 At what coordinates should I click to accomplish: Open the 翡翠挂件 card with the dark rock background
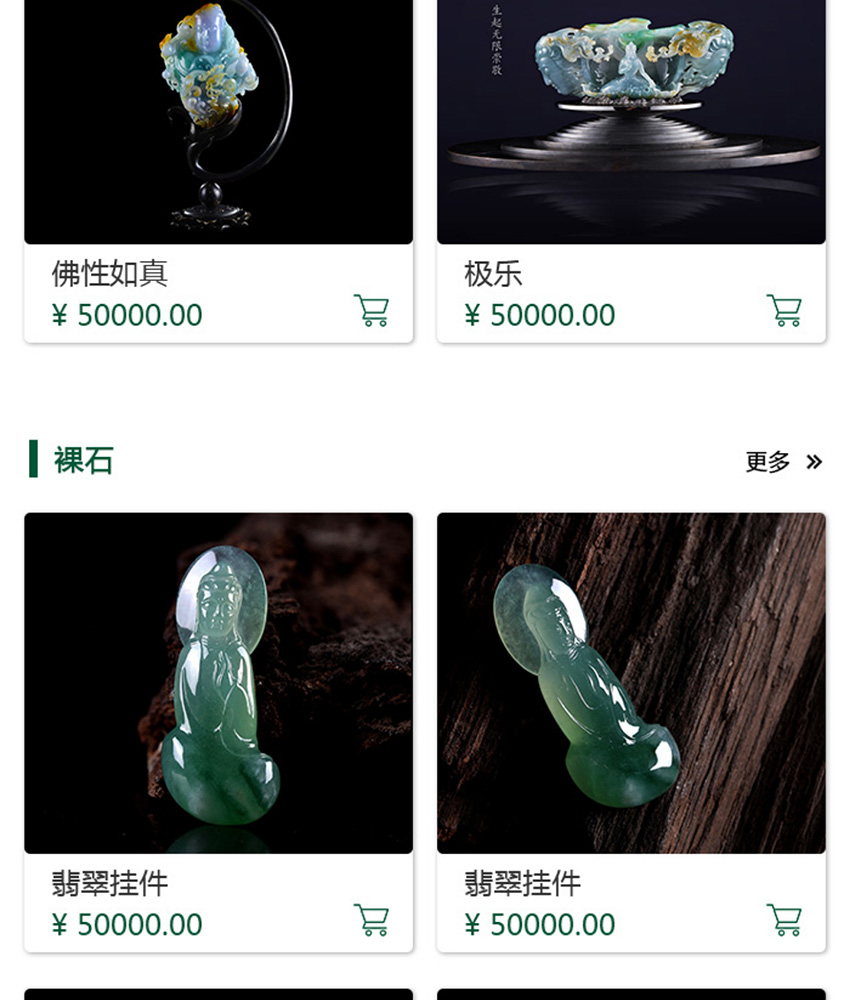tap(218, 683)
